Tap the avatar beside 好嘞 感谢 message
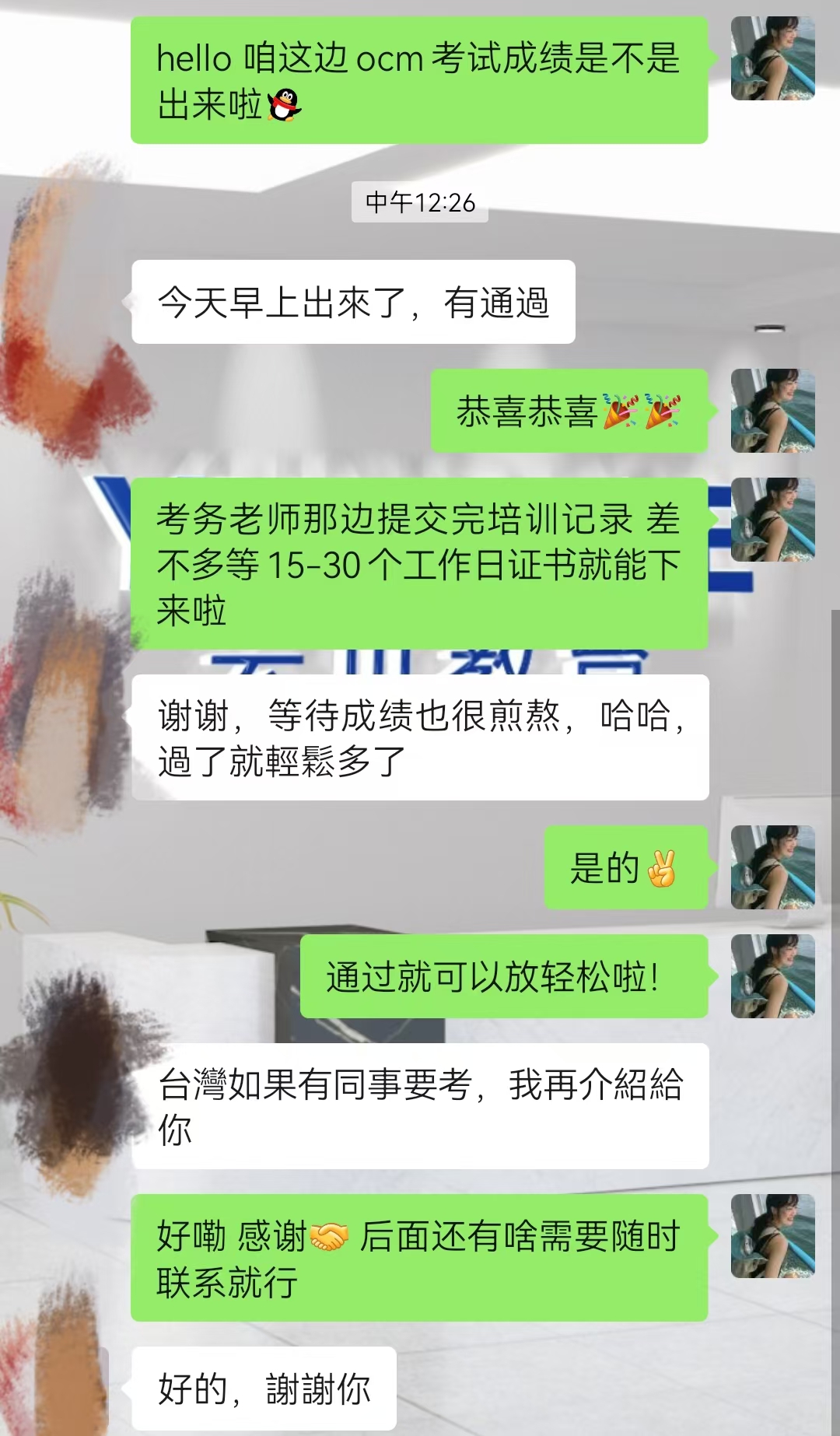This screenshot has height=1436, width=840. (772, 1236)
